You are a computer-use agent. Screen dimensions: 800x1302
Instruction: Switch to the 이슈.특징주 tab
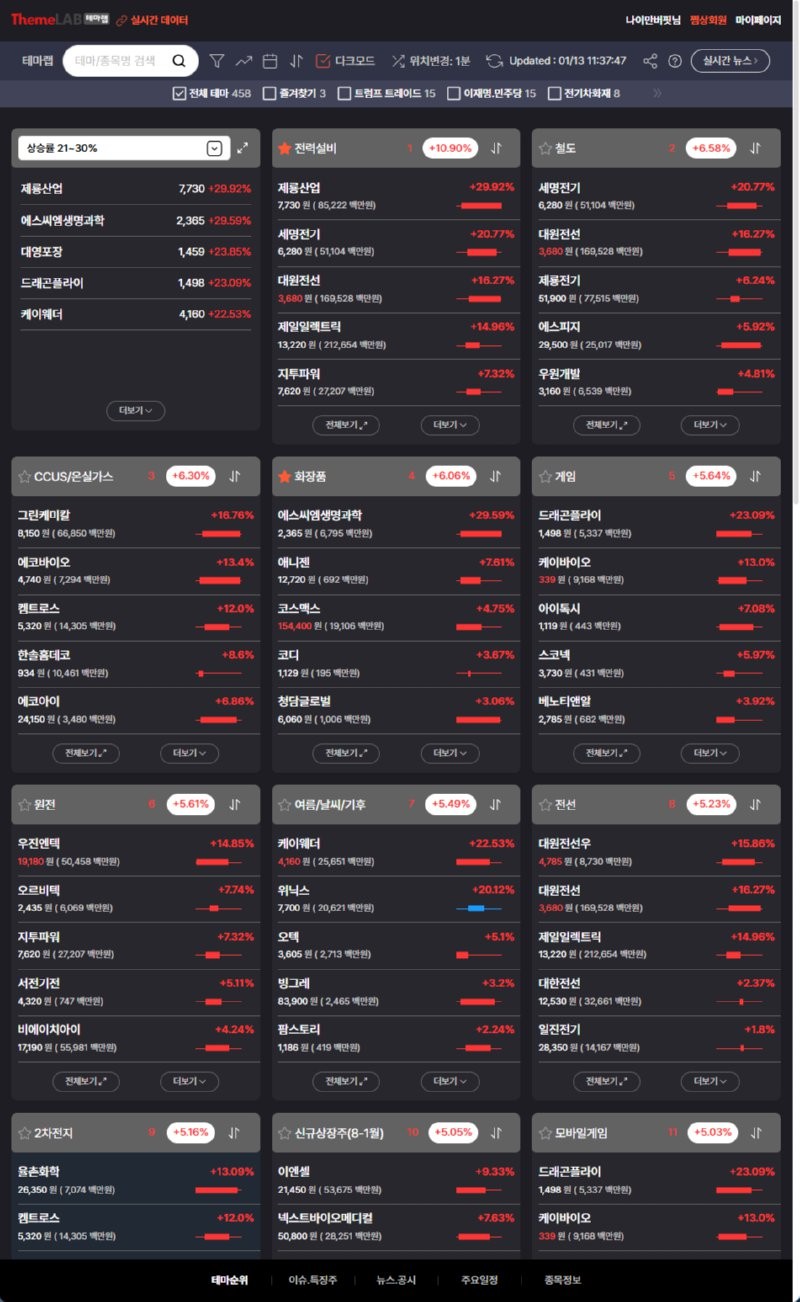pos(313,1280)
